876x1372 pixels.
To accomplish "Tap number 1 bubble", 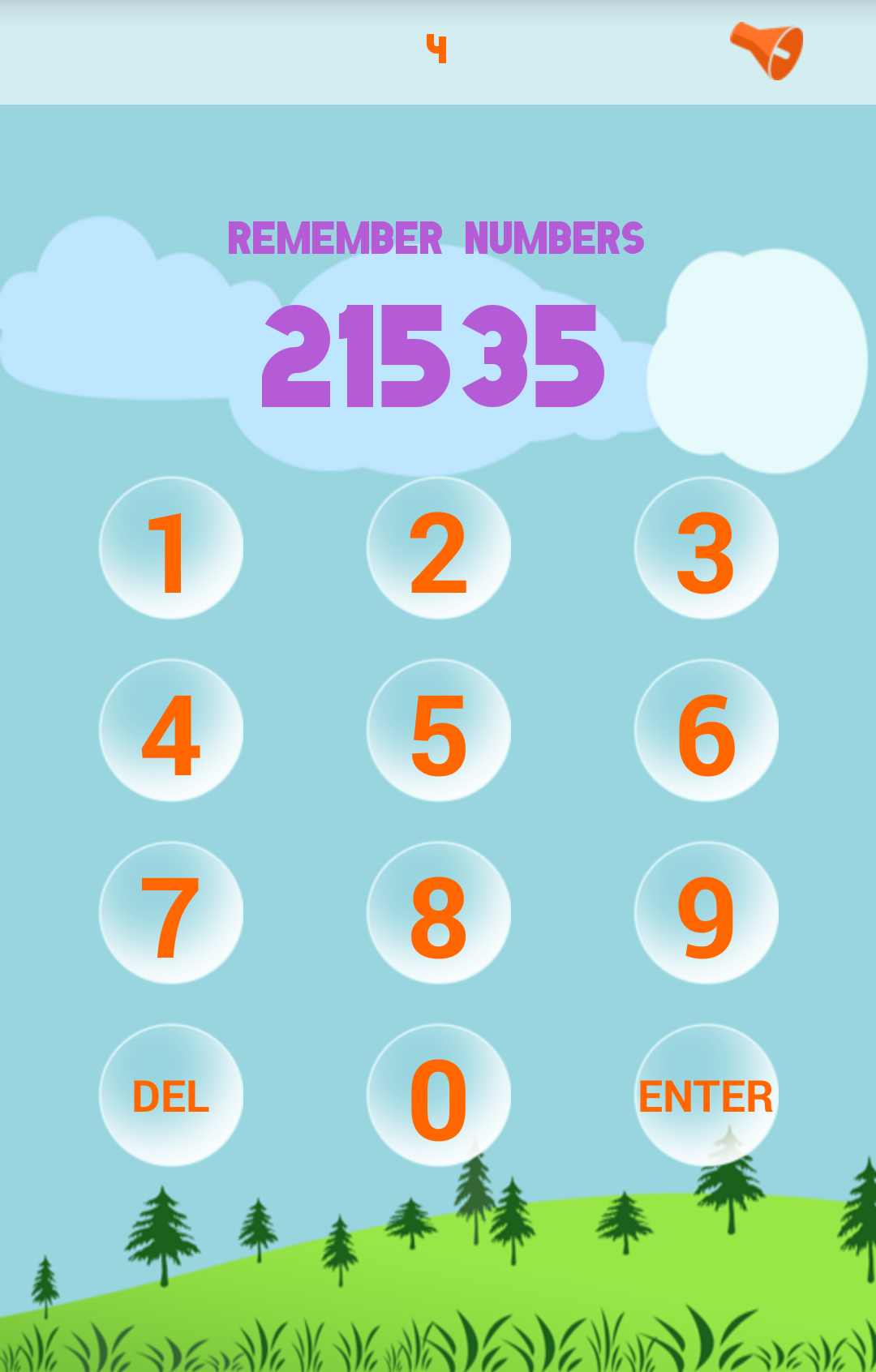I will tap(171, 549).
